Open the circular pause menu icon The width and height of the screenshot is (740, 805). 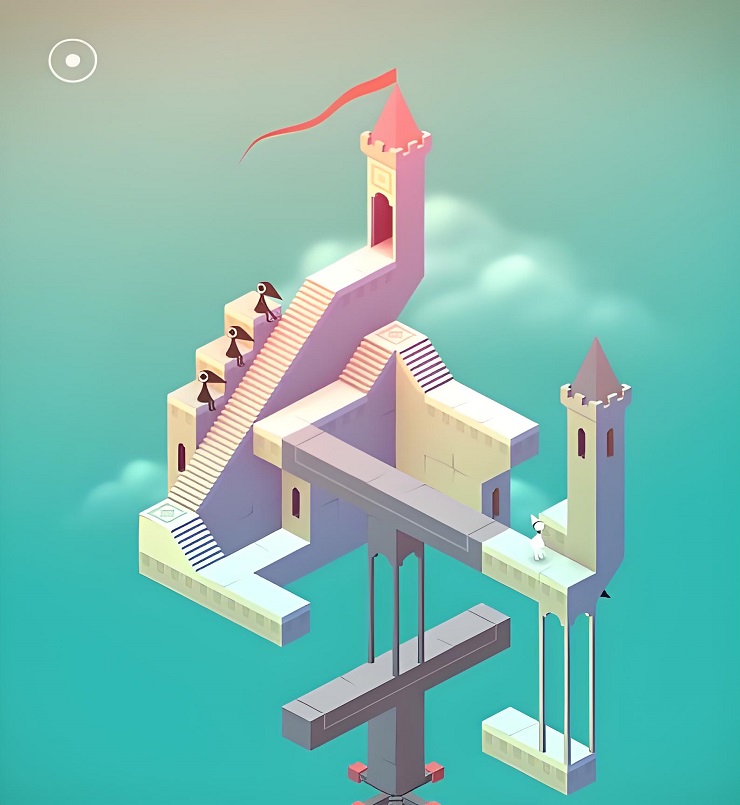(73, 61)
